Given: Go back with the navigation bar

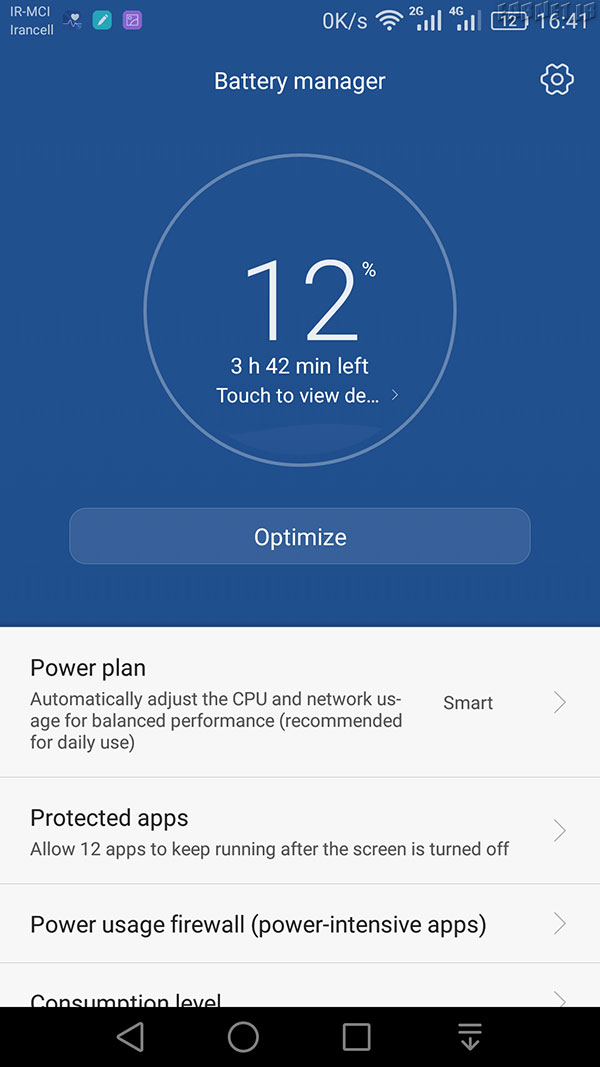Looking at the screenshot, I should (130, 1037).
